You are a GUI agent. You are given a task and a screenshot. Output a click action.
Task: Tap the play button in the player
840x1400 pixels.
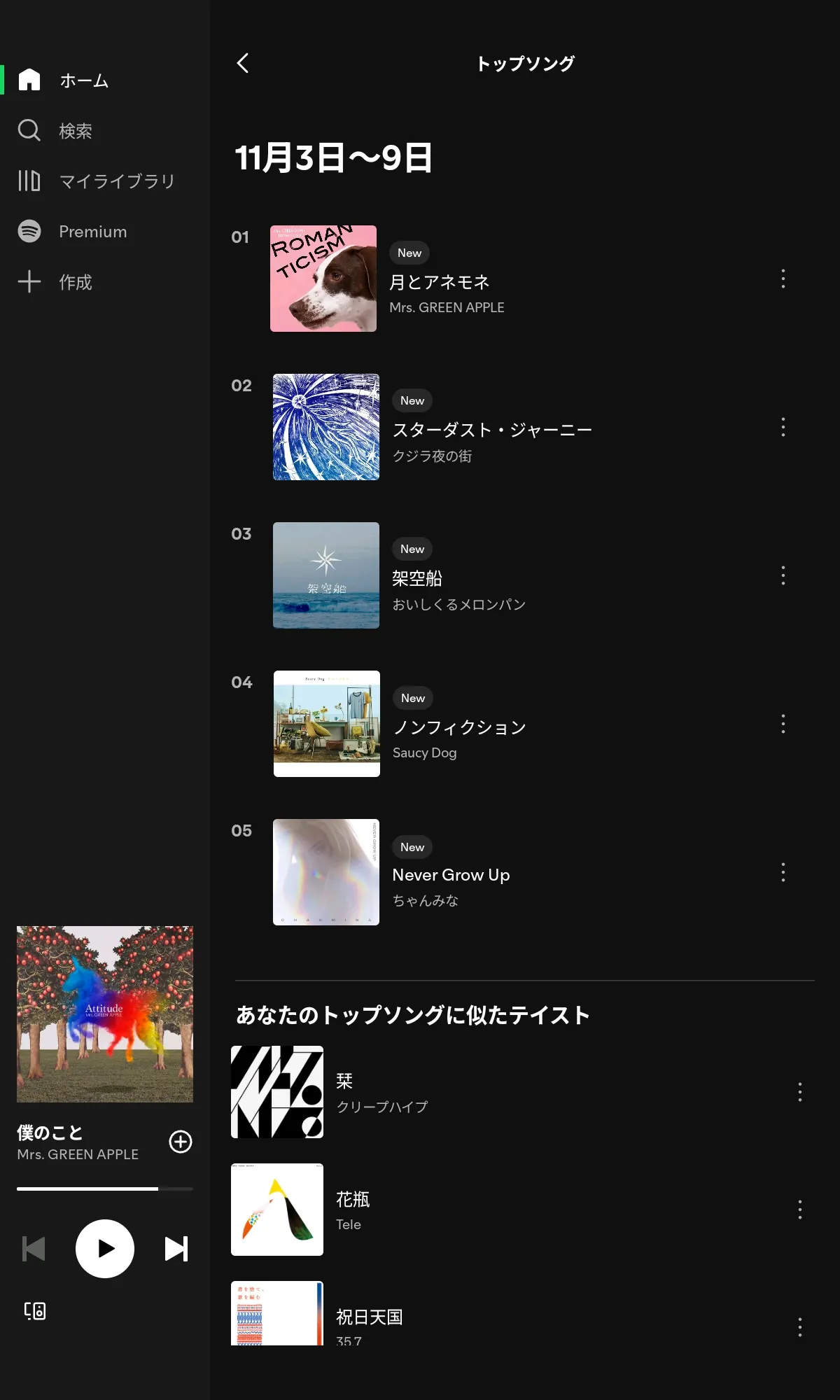[x=105, y=1249]
